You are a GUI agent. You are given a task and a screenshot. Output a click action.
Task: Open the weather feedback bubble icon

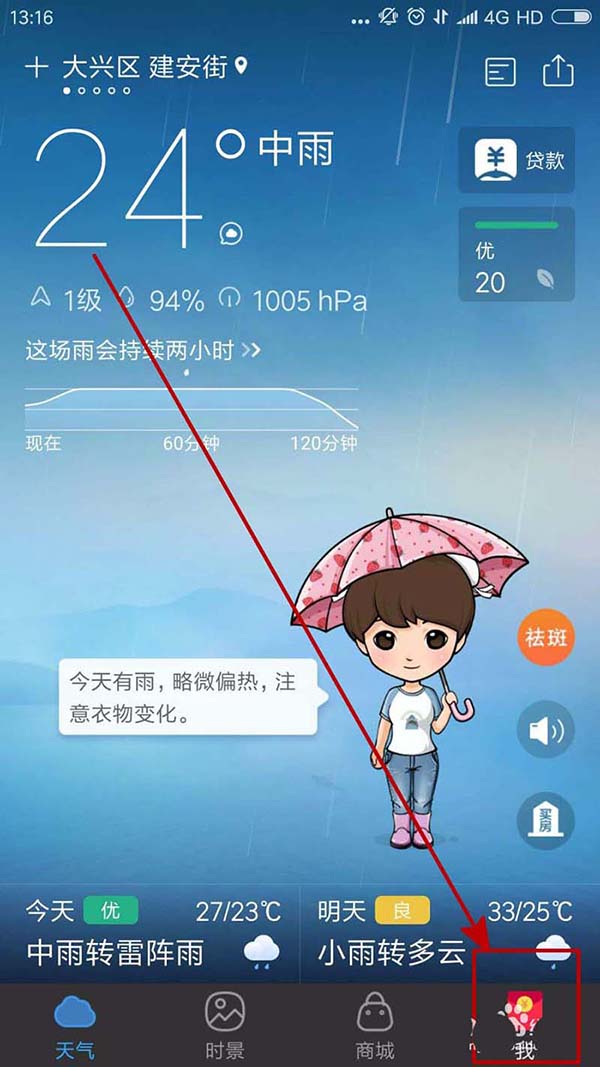pyautogui.click(x=230, y=234)
